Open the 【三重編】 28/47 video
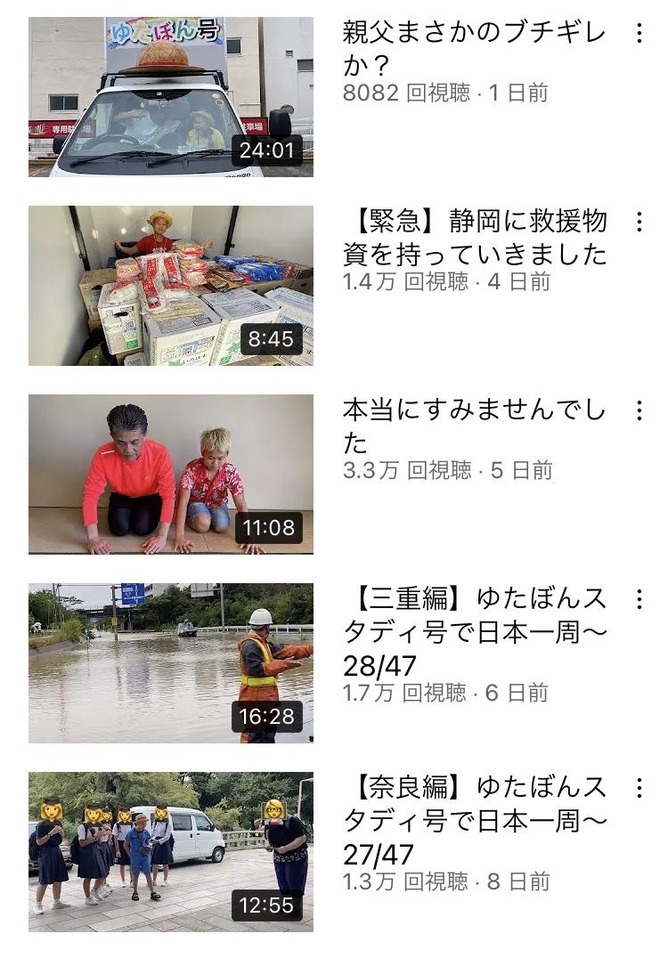This screenshot has height=958, width=668. coord(171,663)
